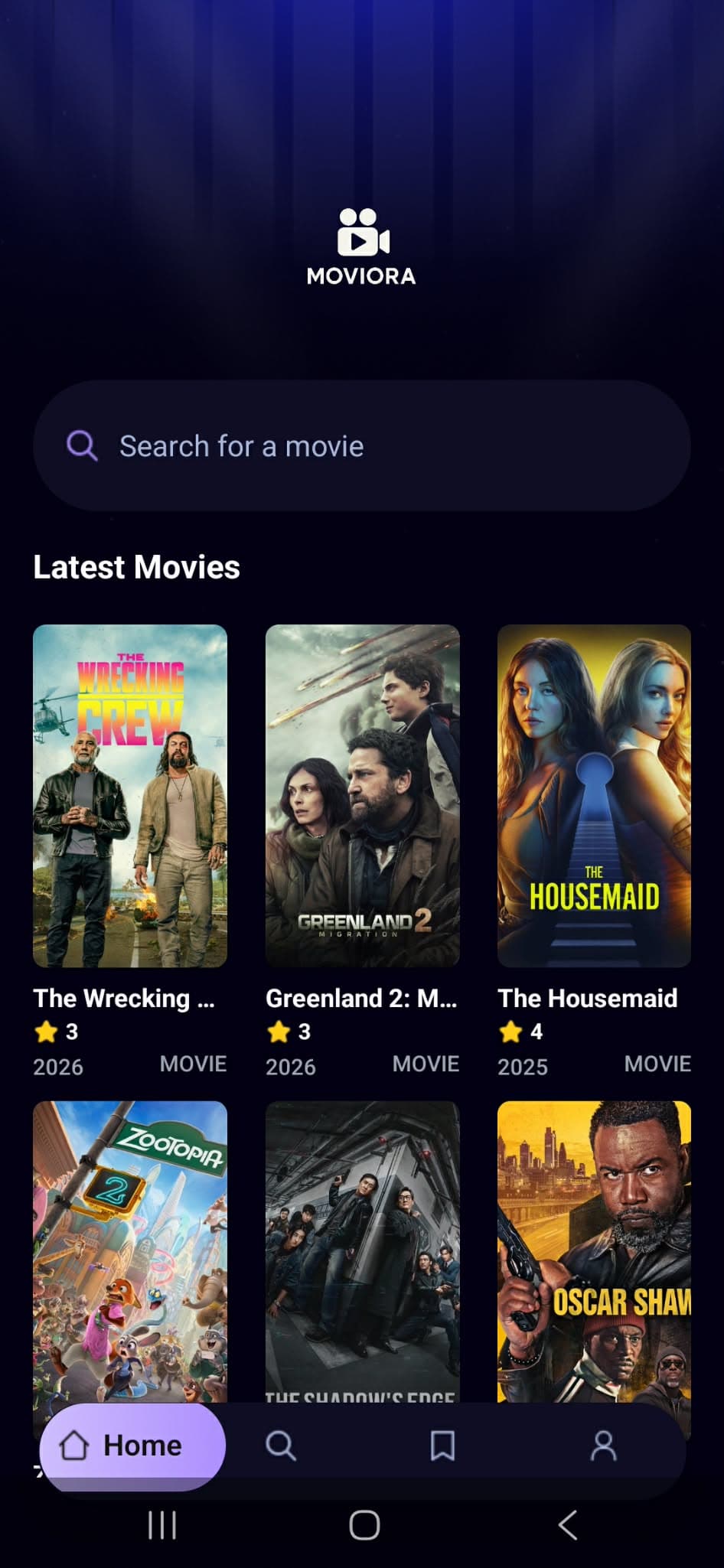Tap the year 2026 under The Wrecking Crew

coord(57,1066)
